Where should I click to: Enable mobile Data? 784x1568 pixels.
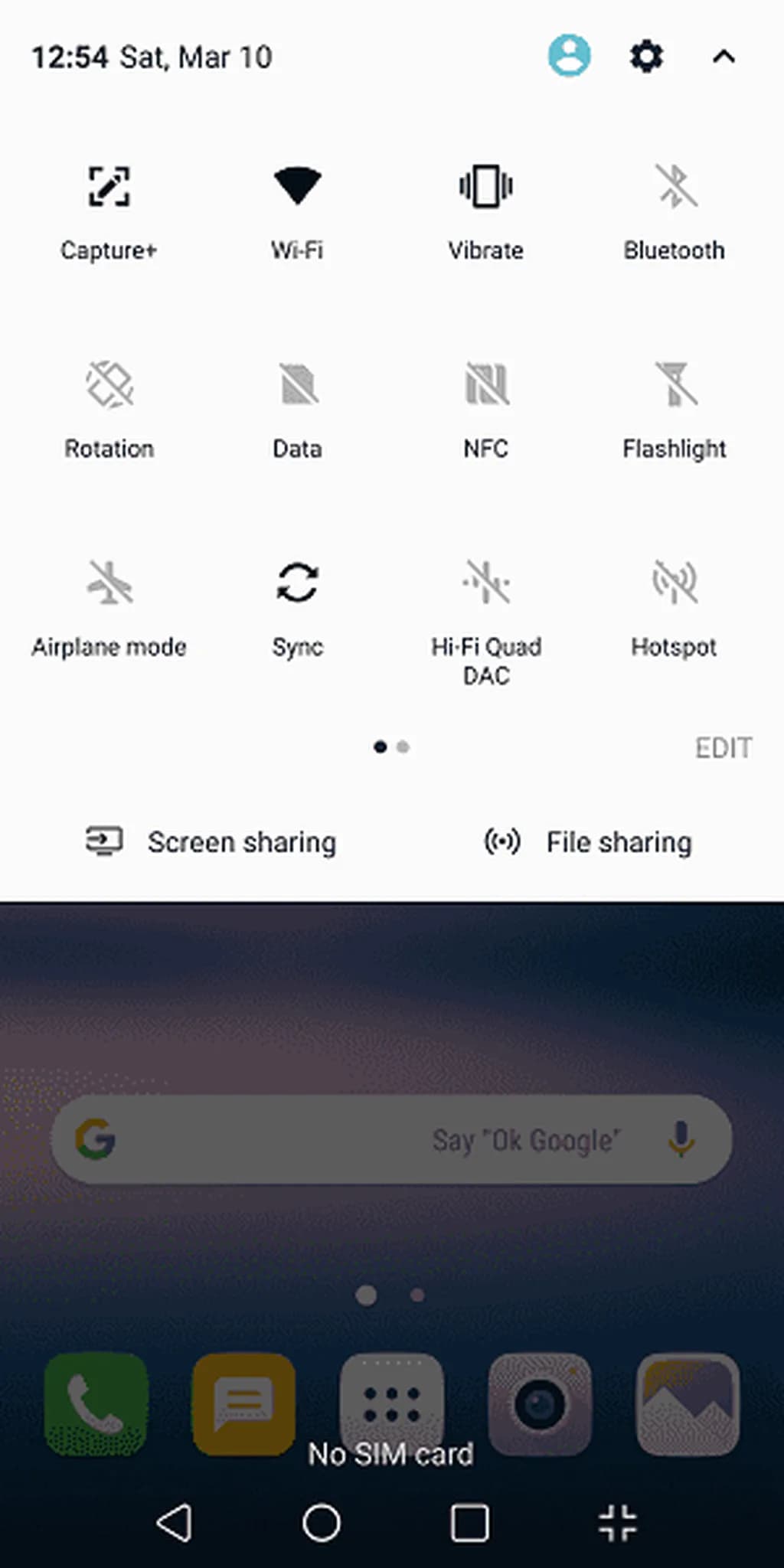pos(297,384)
